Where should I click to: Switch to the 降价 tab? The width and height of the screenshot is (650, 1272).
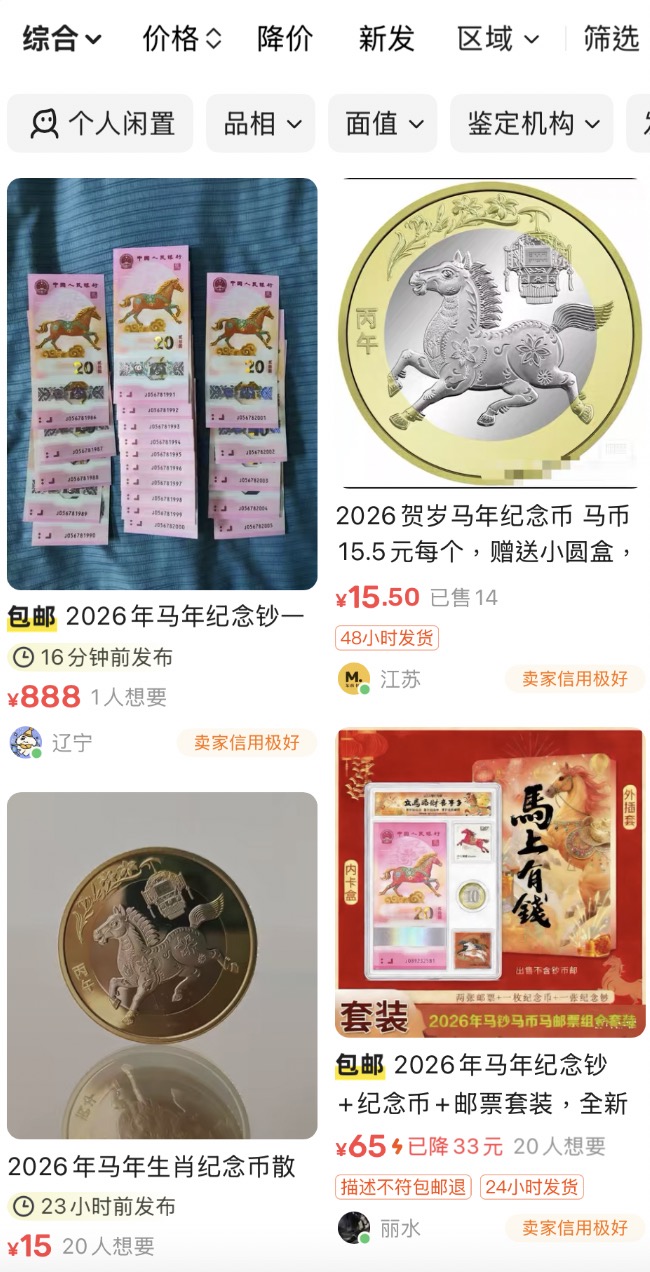[285, 39]
